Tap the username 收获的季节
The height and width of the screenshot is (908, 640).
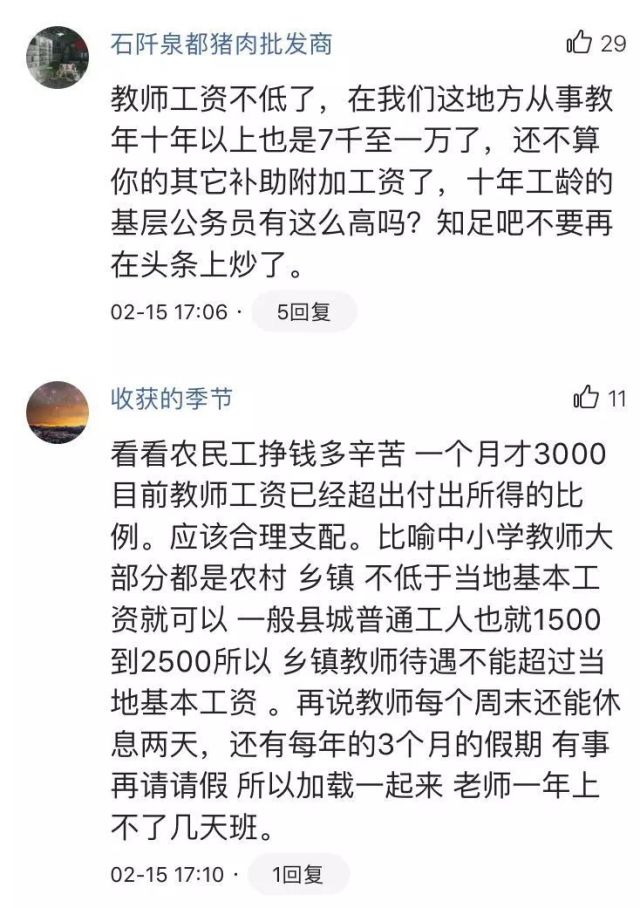(x=171, y=398)
